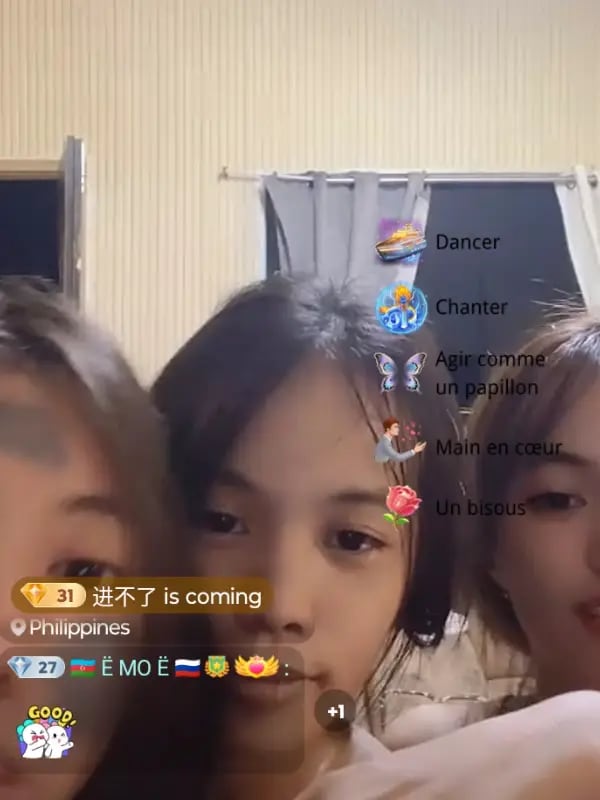
Task: Send the GOOD sticker reaction
Action: [x=45, y=732]
